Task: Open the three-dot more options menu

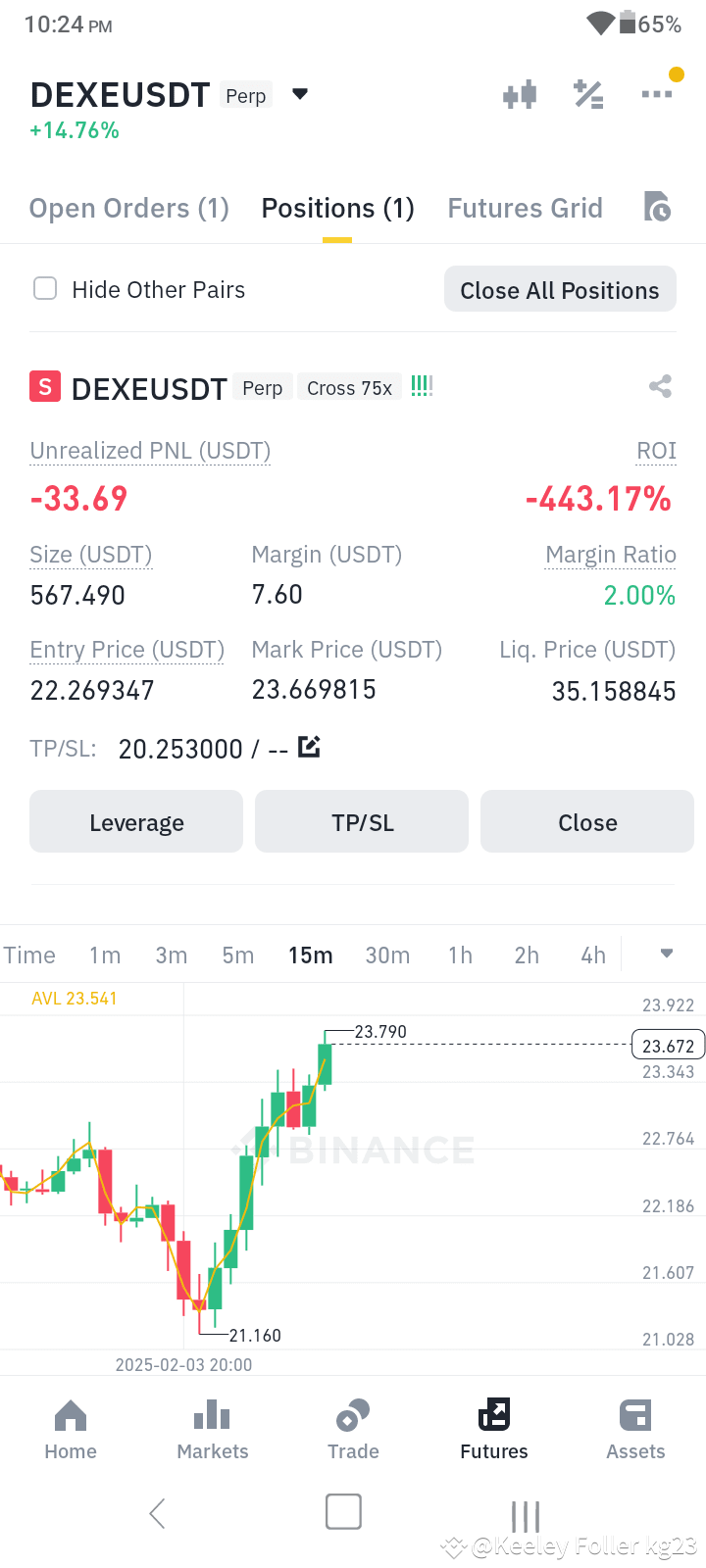Action: (x=657, y=93)
